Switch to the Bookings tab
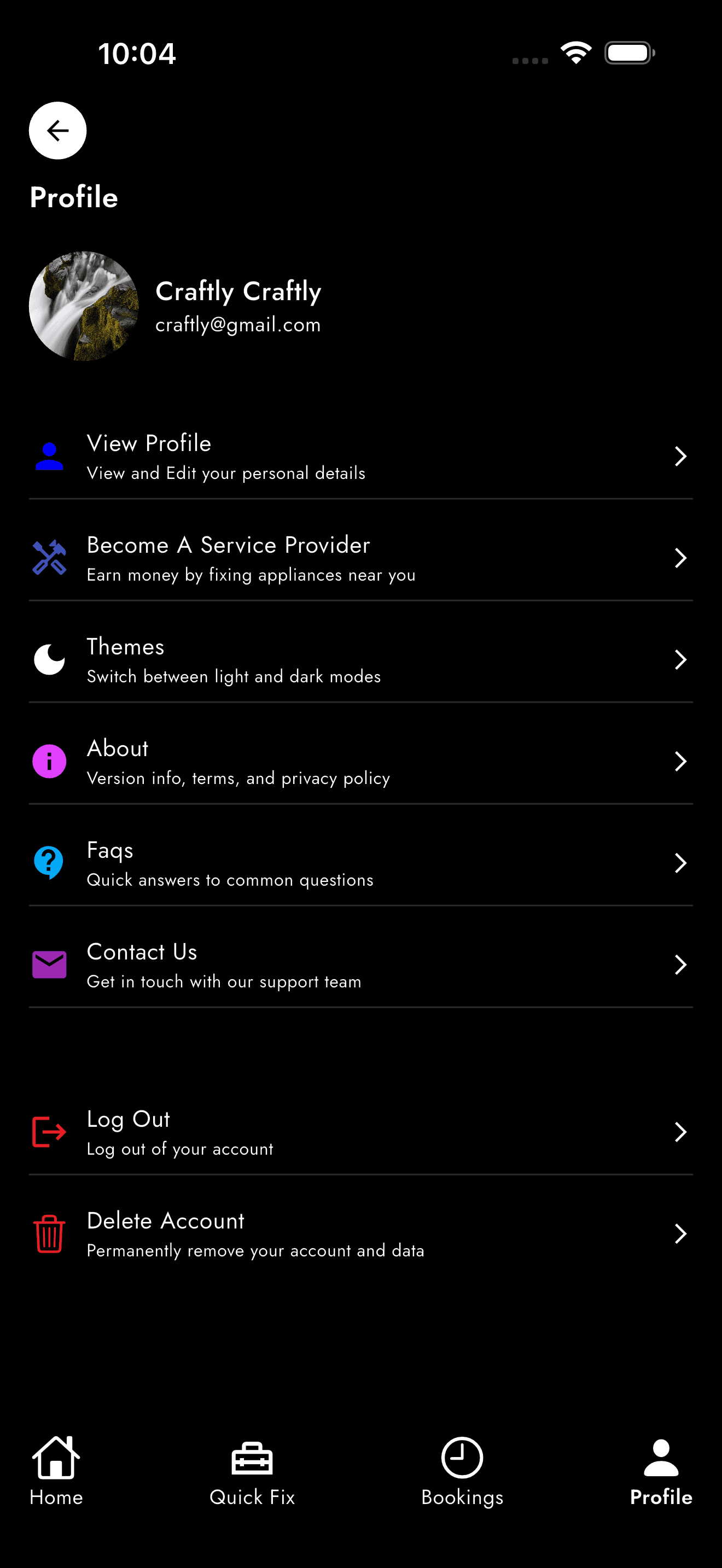Screen dimensions: 722x1568 pyautogui.click(x=462, y=1471)
